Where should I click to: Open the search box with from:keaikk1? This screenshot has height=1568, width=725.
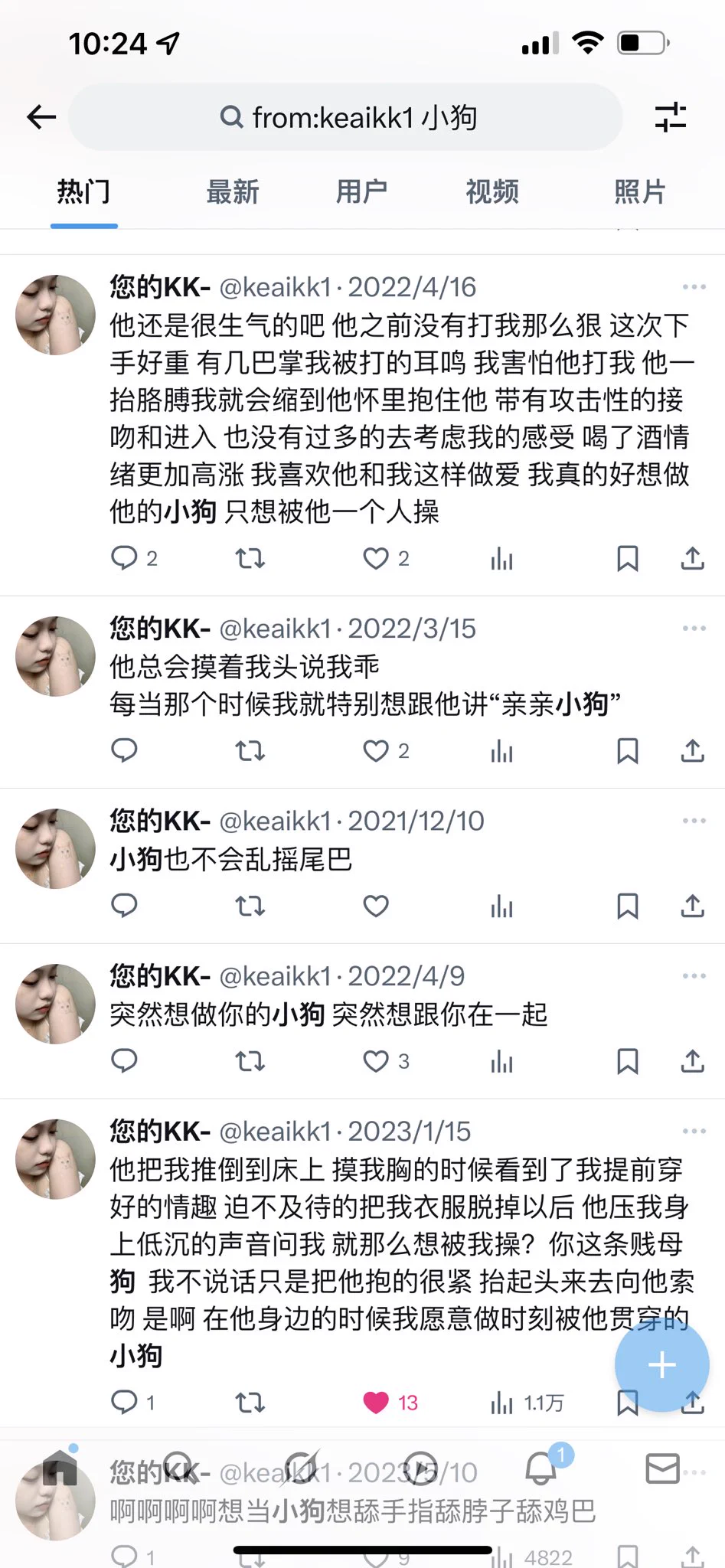point(346,117)
